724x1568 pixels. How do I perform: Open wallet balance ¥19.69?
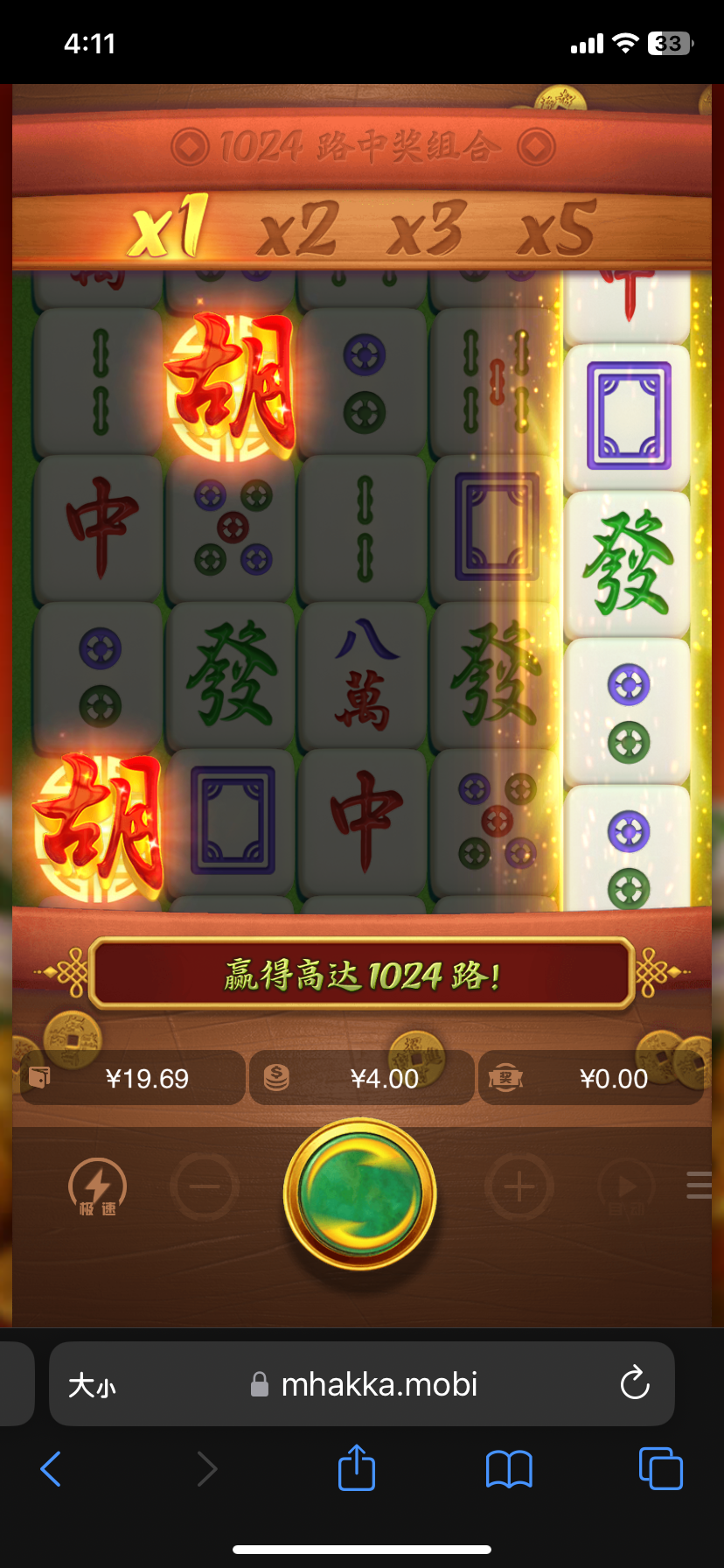(133, 1078)
